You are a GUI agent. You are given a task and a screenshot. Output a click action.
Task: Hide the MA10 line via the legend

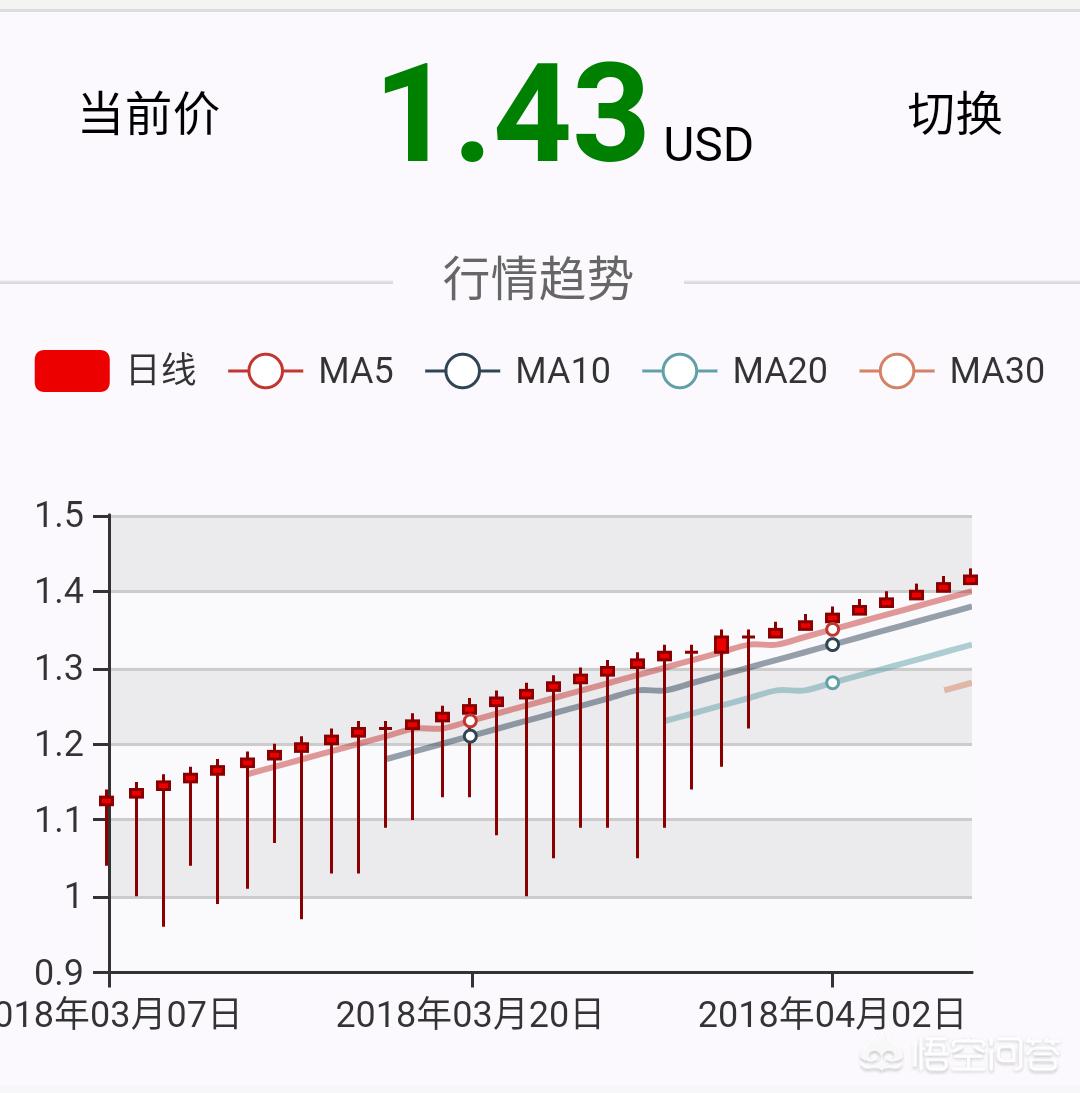click(x=517, y=371)
